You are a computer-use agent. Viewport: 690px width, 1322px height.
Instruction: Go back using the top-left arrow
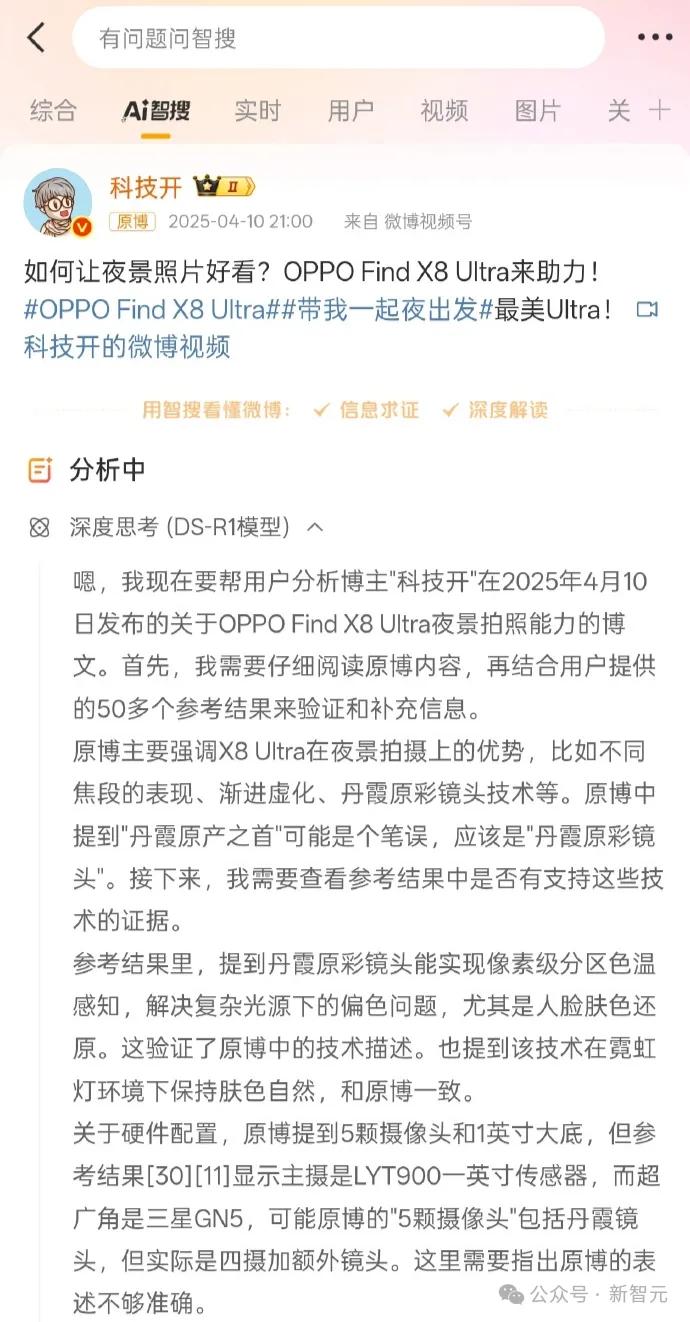tap(36, 39)
